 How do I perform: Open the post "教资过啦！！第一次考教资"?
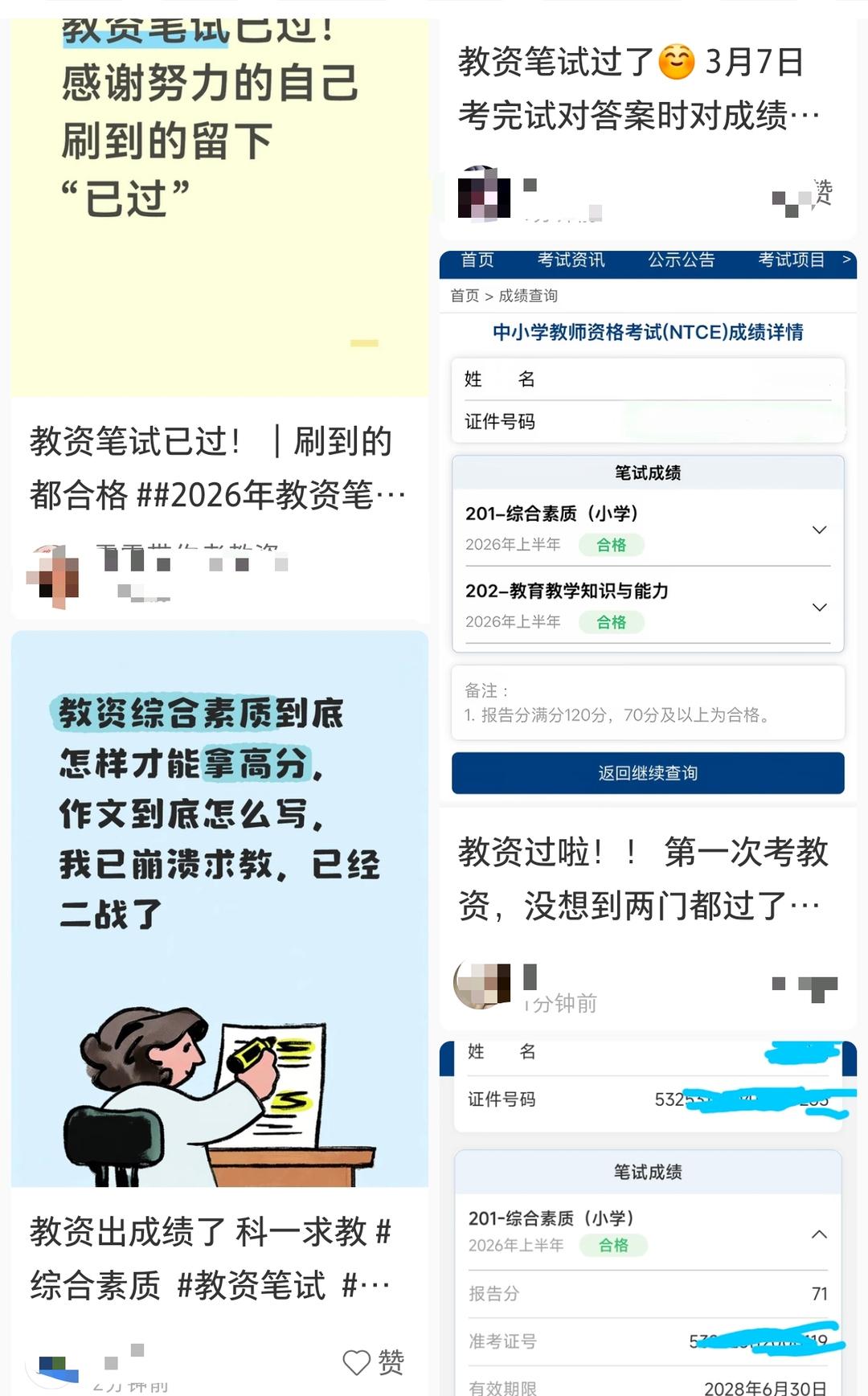click(643, 878)
